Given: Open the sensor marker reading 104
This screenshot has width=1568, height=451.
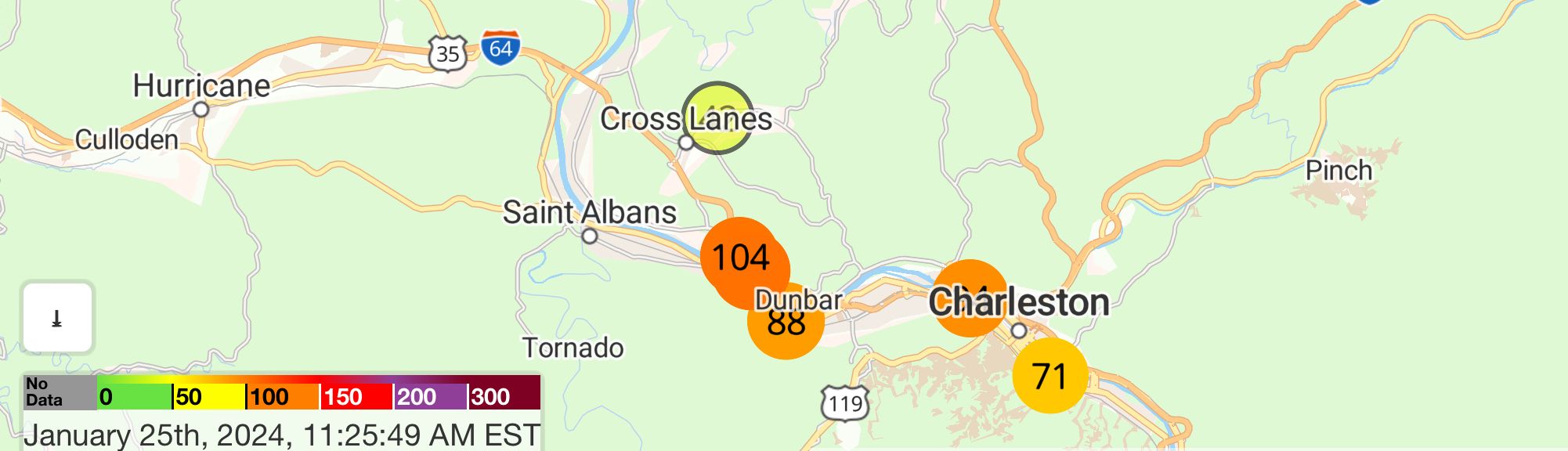Looking at the screenshot, I should (x=739, y=254).
